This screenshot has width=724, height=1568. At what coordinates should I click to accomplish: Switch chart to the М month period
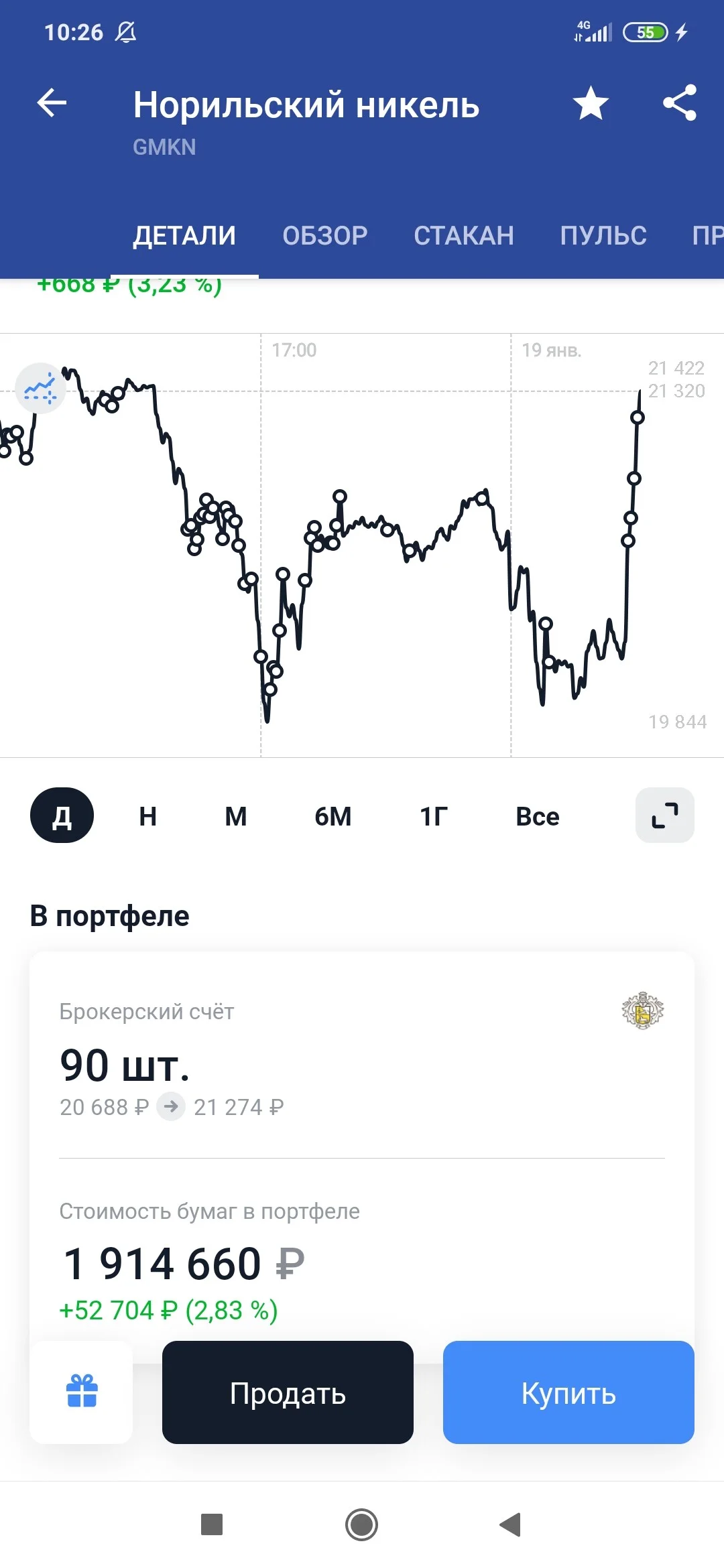[236, 816]
